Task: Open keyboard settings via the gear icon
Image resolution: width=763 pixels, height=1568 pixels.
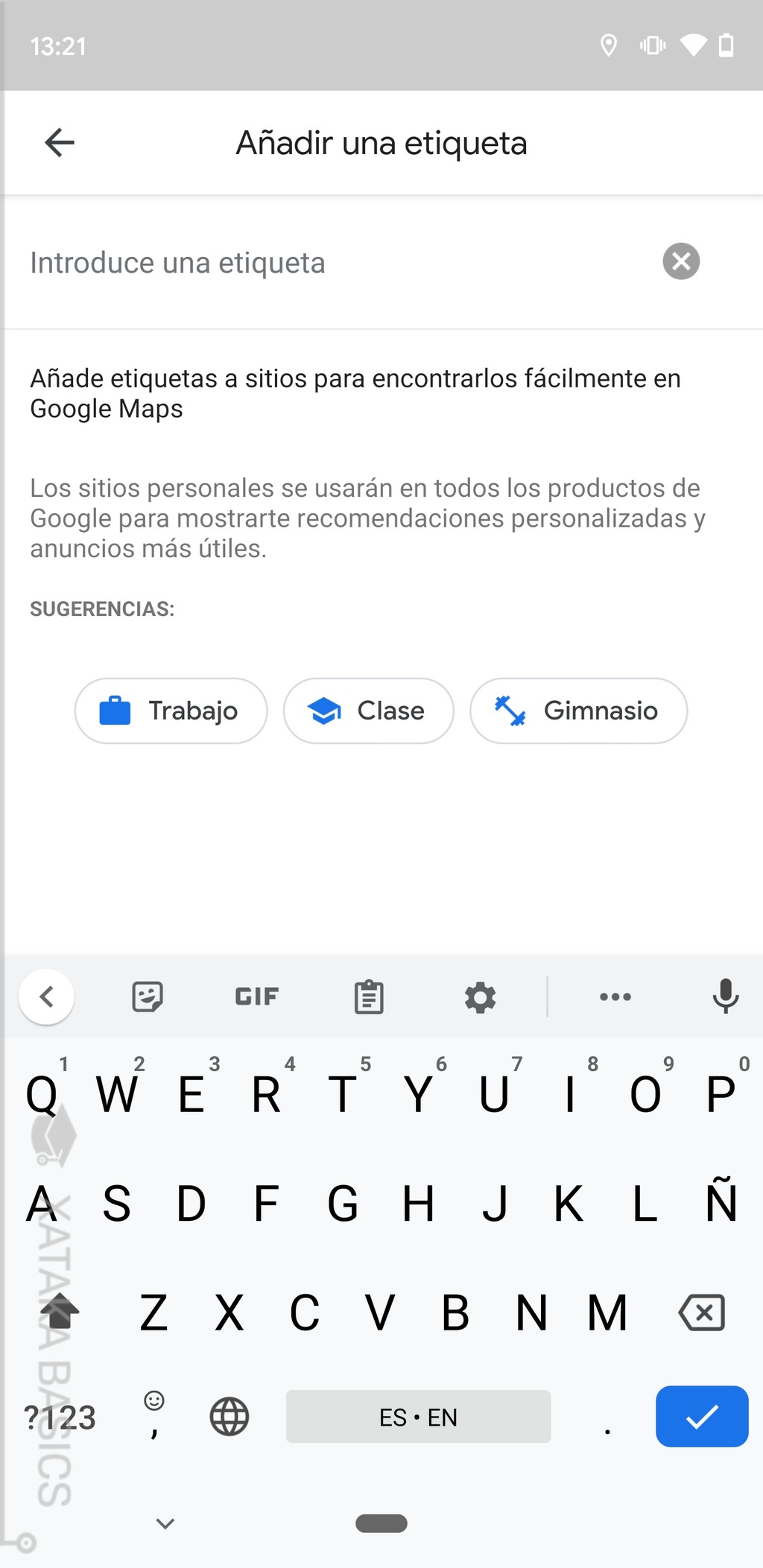Action: click(480, 997)
